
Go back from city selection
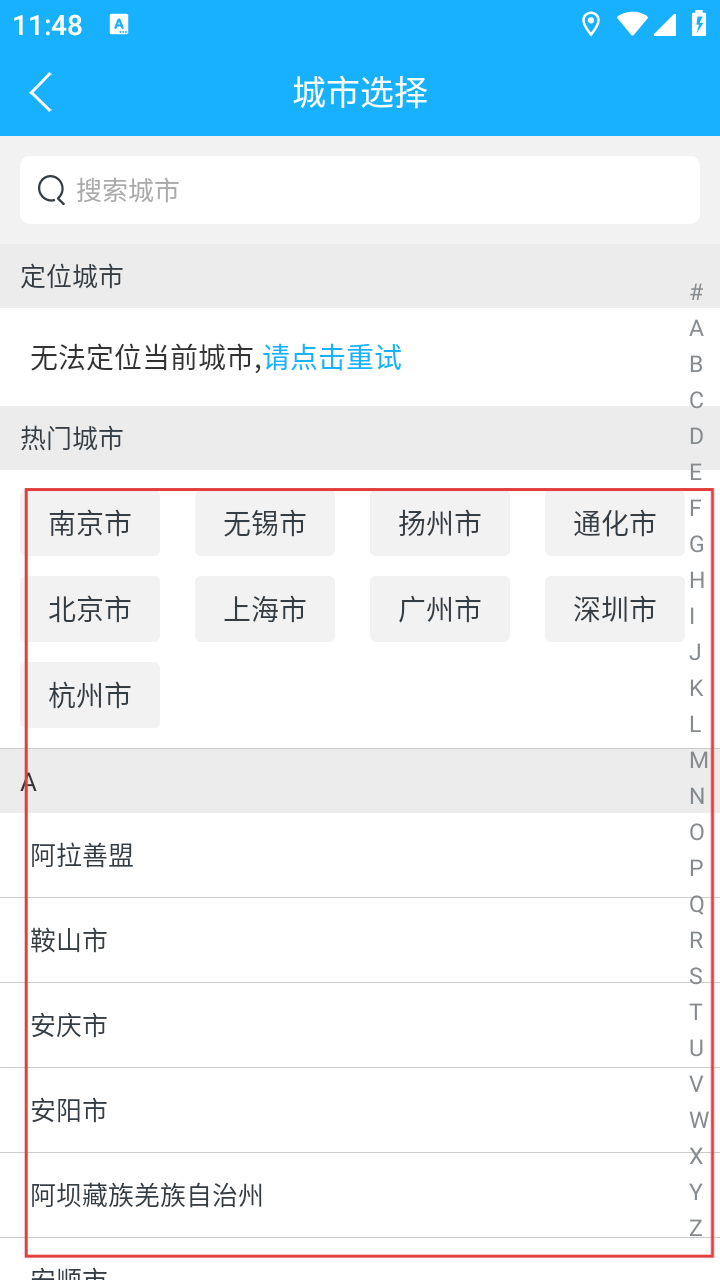(41, 92)
